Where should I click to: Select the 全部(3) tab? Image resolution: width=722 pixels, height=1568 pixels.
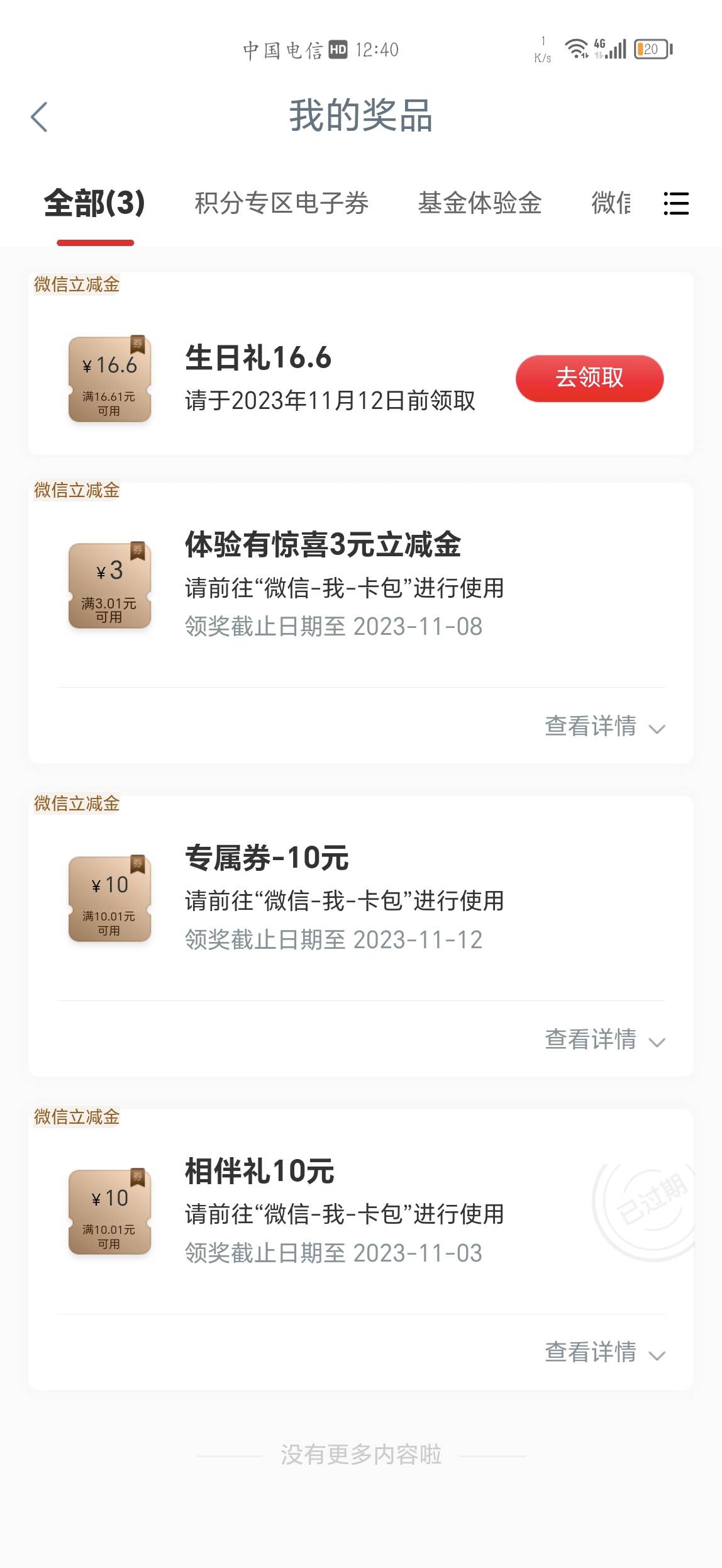click(95, 204)
